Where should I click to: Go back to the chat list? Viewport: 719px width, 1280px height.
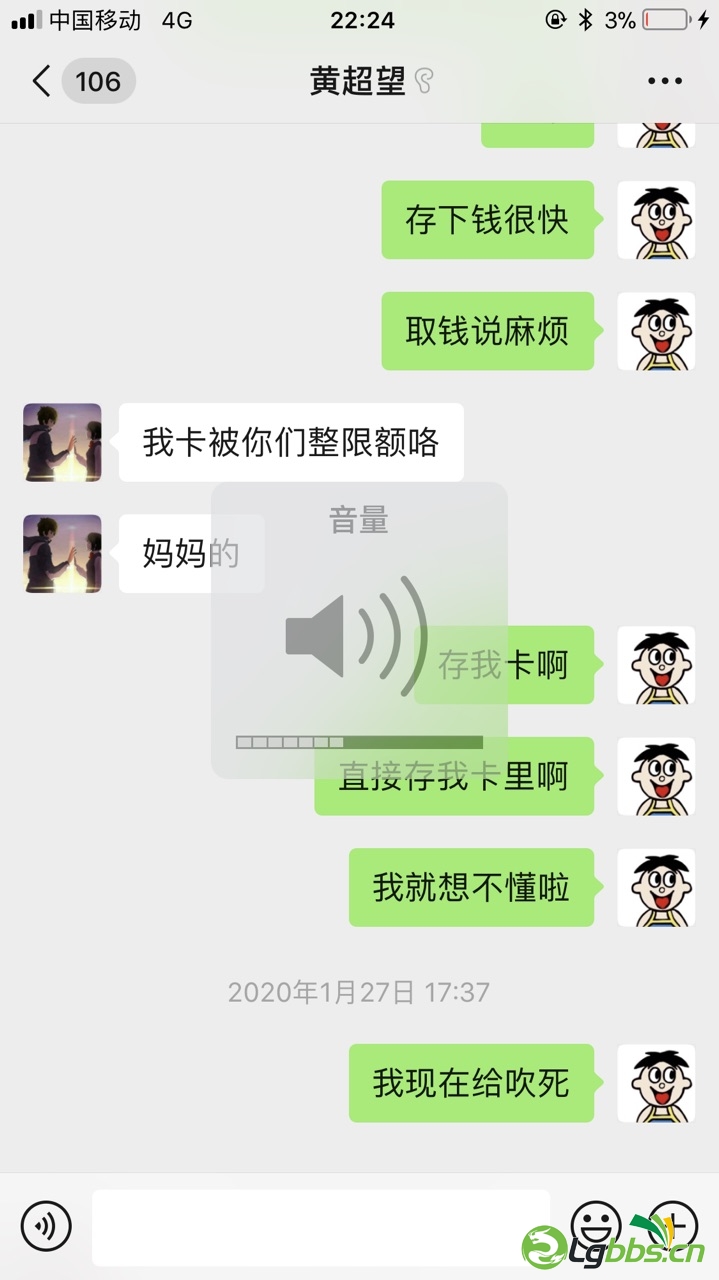(42, 81)
